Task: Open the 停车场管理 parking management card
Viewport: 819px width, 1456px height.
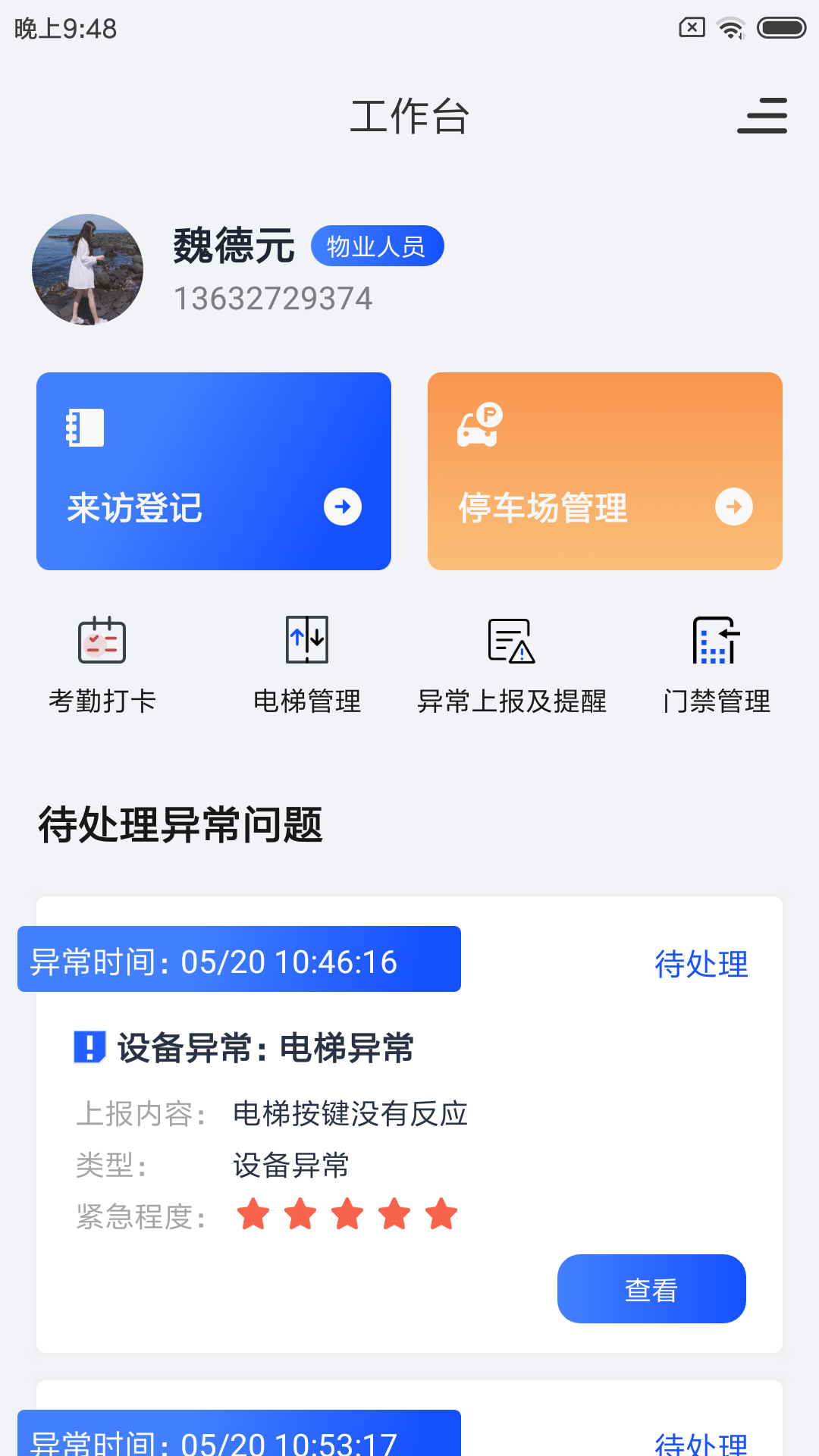Action: tap(604, 471)
